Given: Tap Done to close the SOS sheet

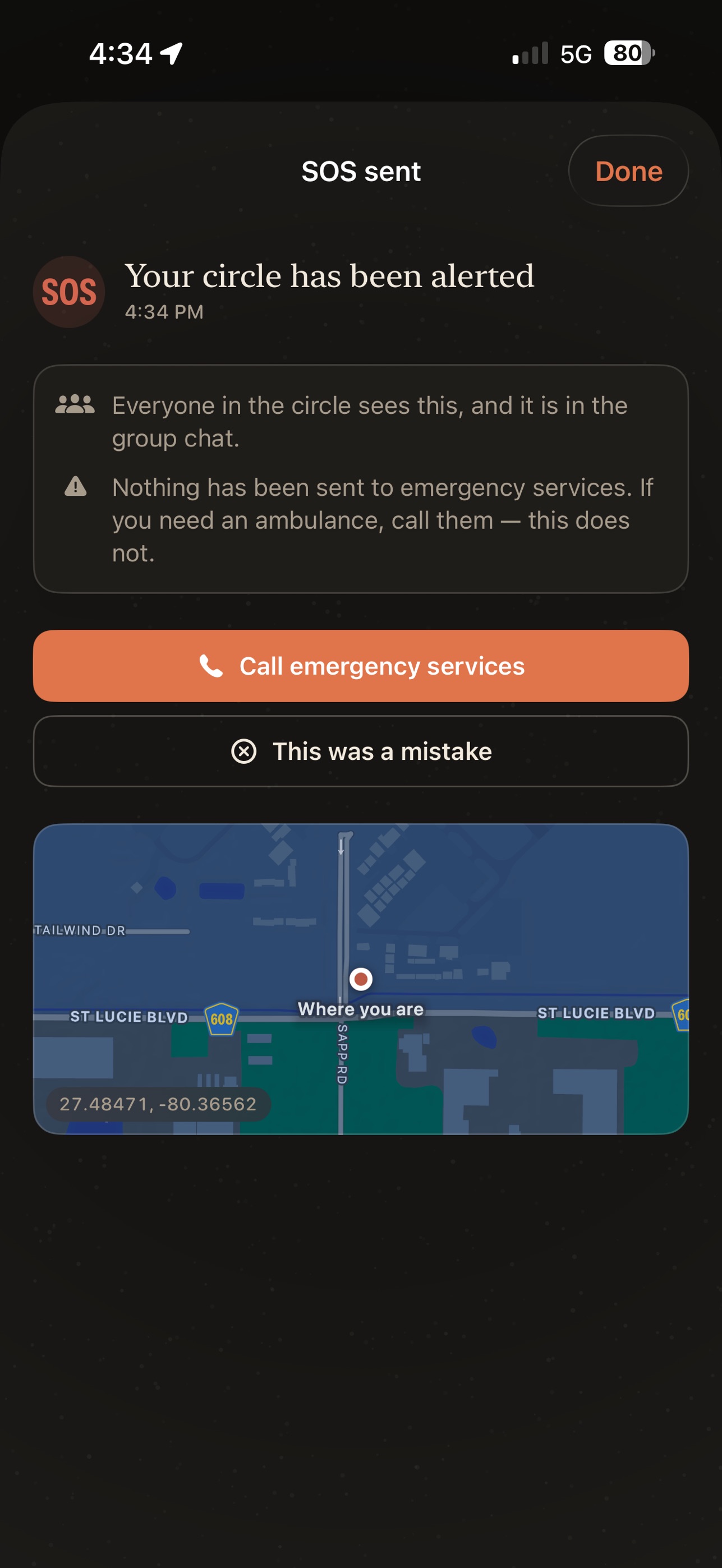Looking at the screenshot, I should pos(628,171).
